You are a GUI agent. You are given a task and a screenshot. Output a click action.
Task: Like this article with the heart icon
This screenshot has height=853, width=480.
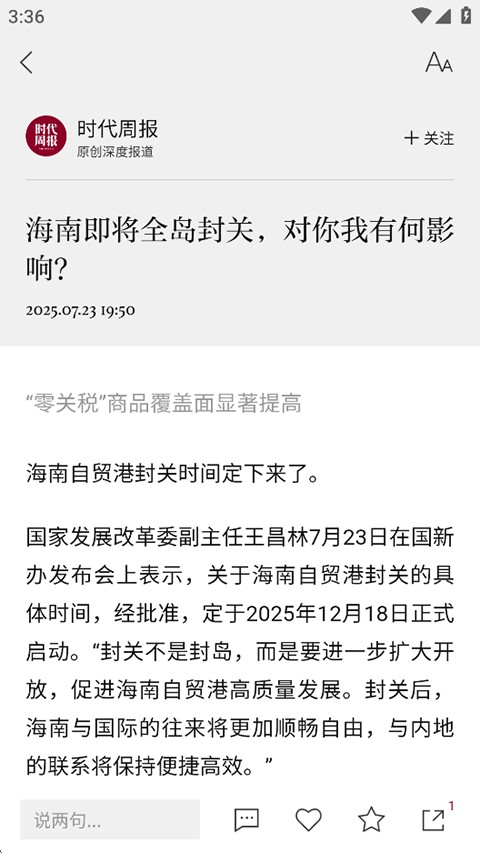308,820
